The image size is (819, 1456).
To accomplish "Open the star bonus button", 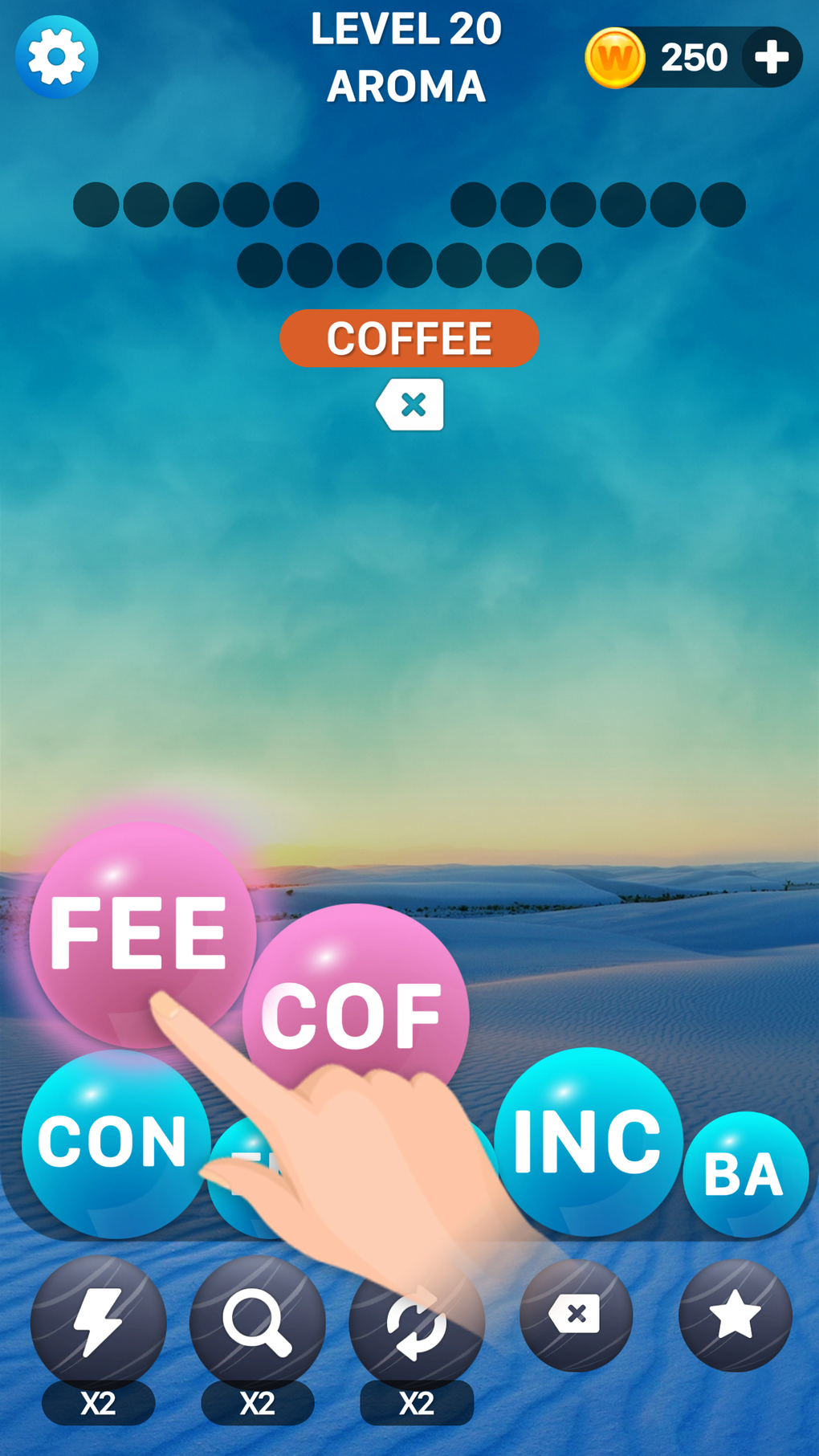I will [735, 1315].
